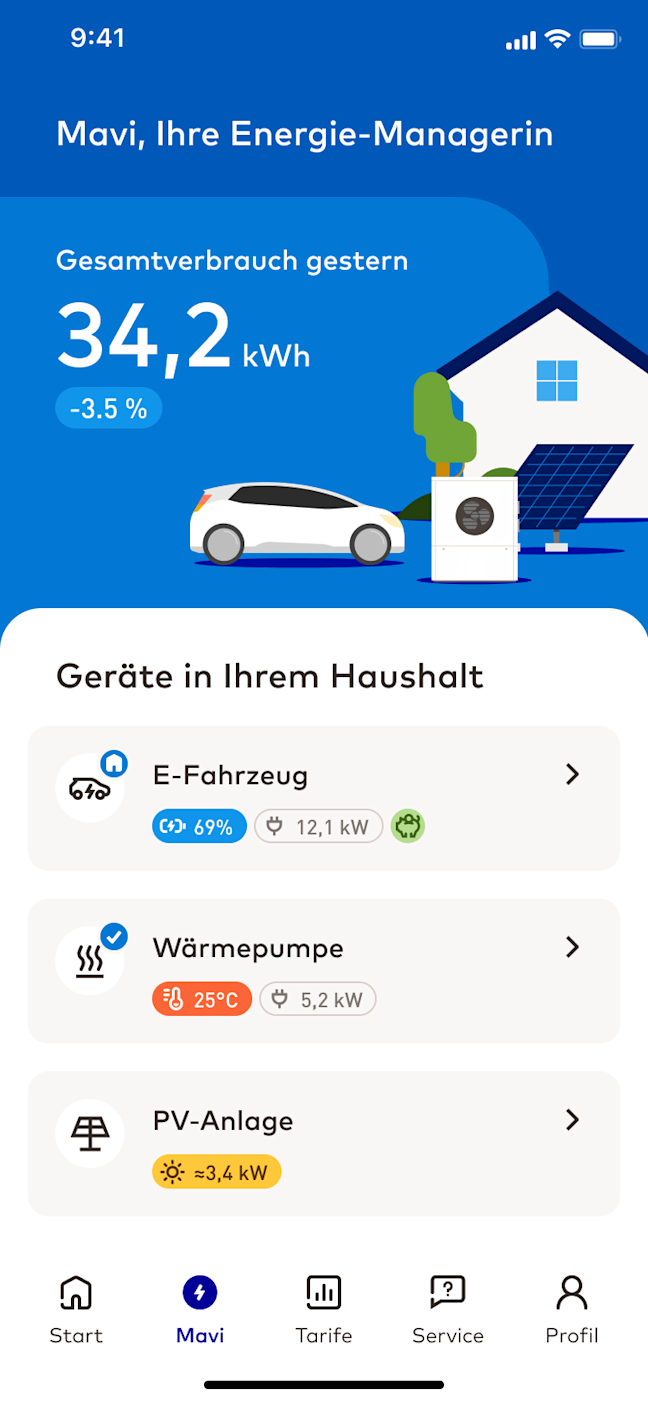Screen dimensions: 648x1403
Task: Open the Wärmepumpe device card
Action: coord(324,970)
